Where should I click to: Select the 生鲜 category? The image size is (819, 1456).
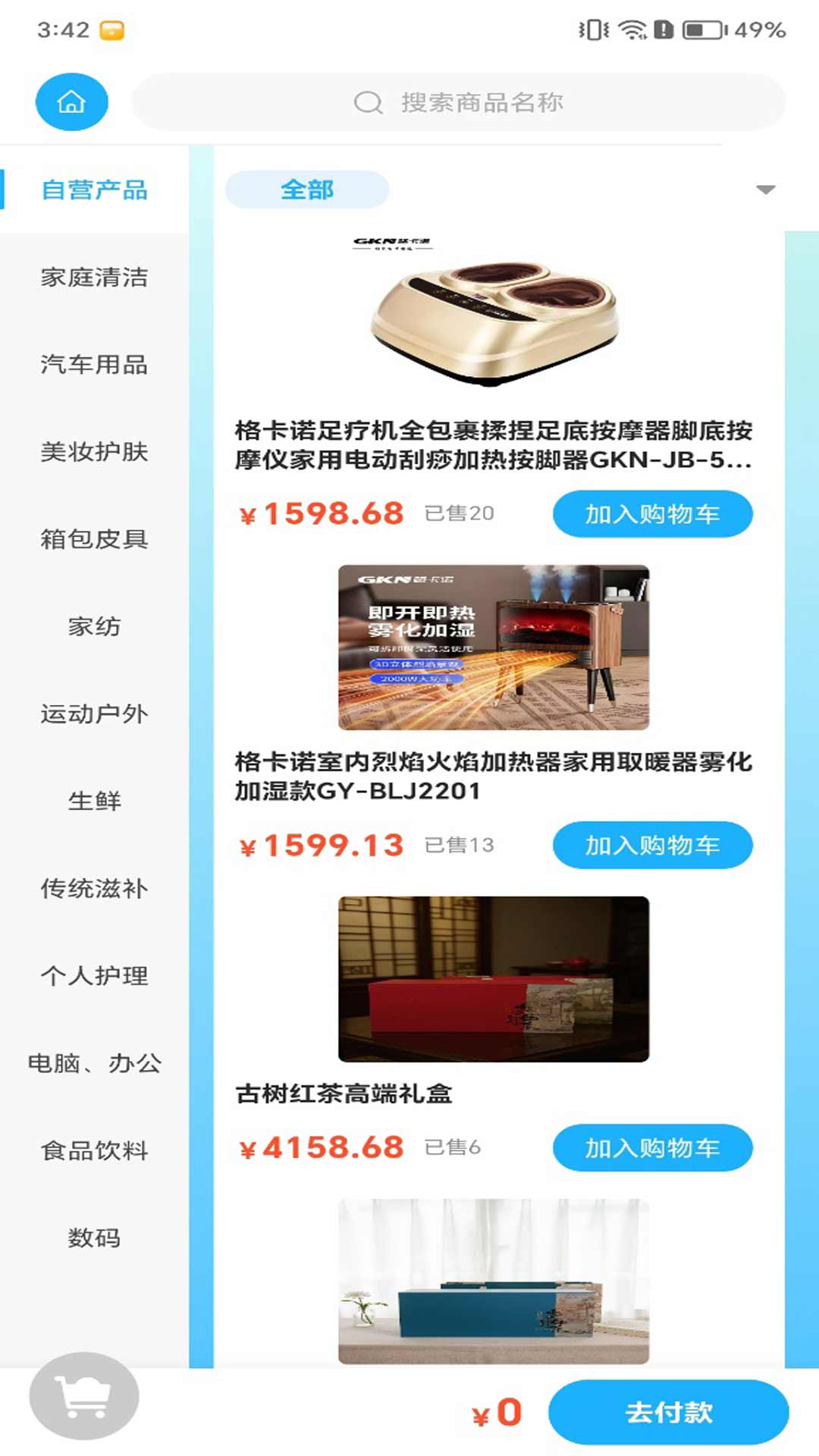point(94,801)
